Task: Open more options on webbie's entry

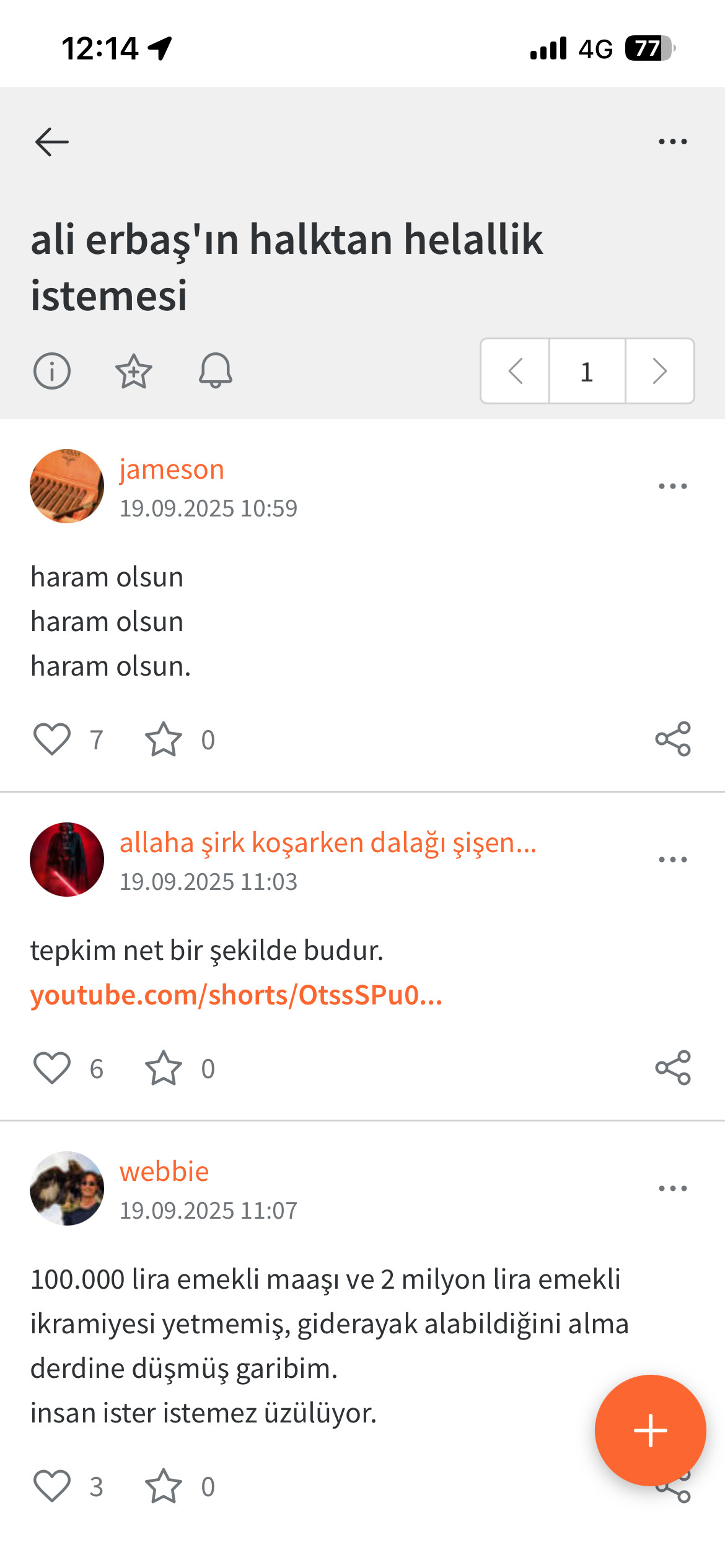Action: click(672, 1188)
